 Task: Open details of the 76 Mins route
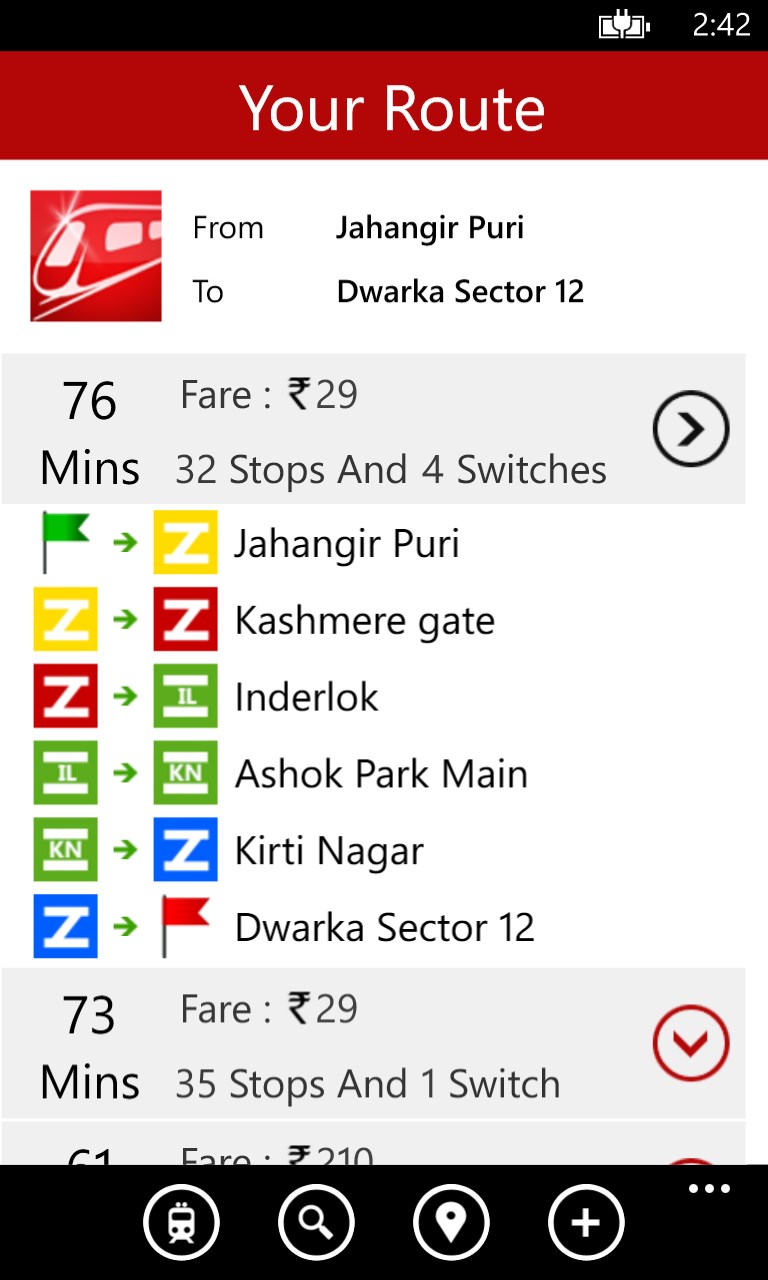690,429
